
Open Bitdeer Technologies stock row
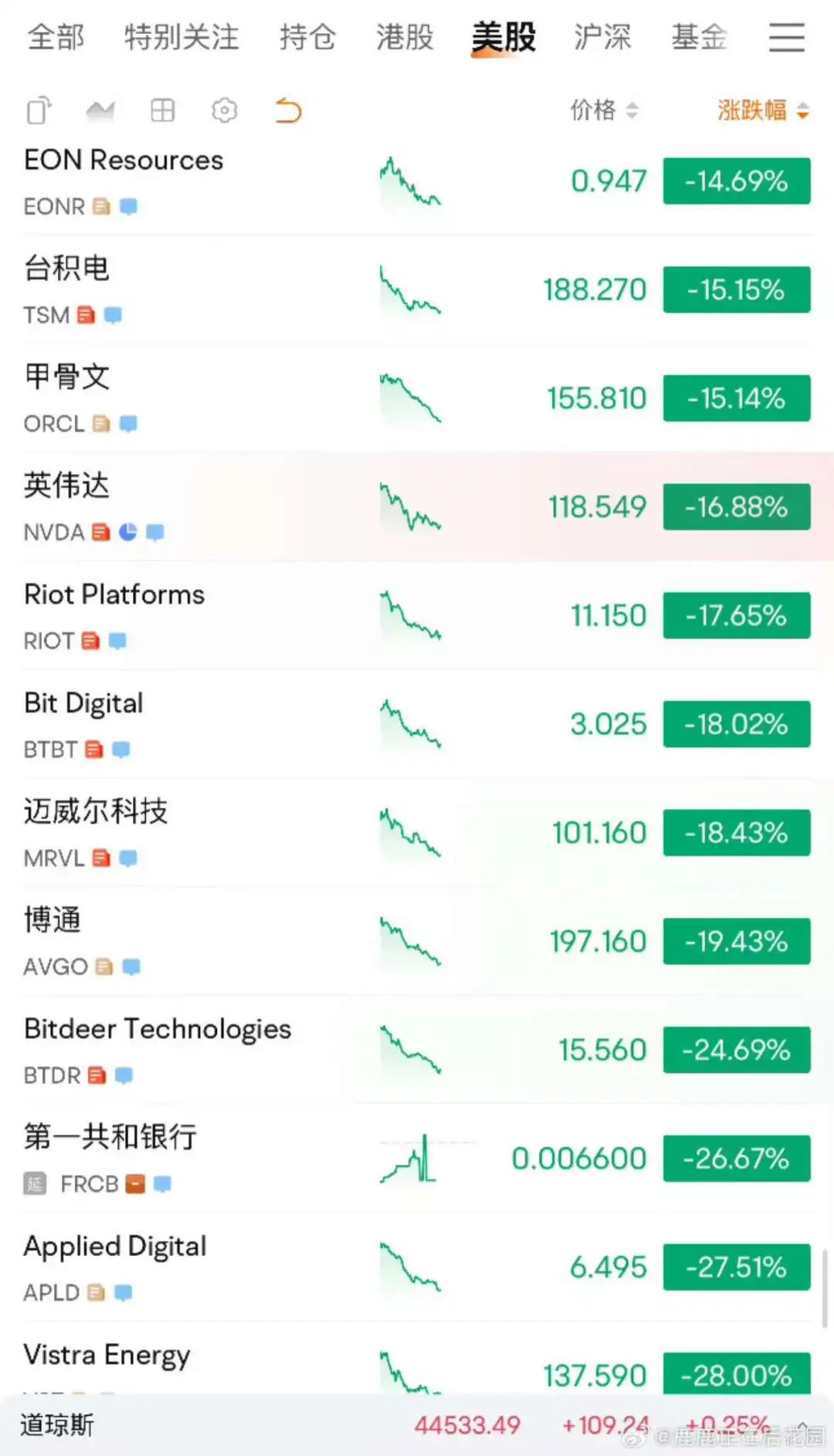click(309, 1050)
